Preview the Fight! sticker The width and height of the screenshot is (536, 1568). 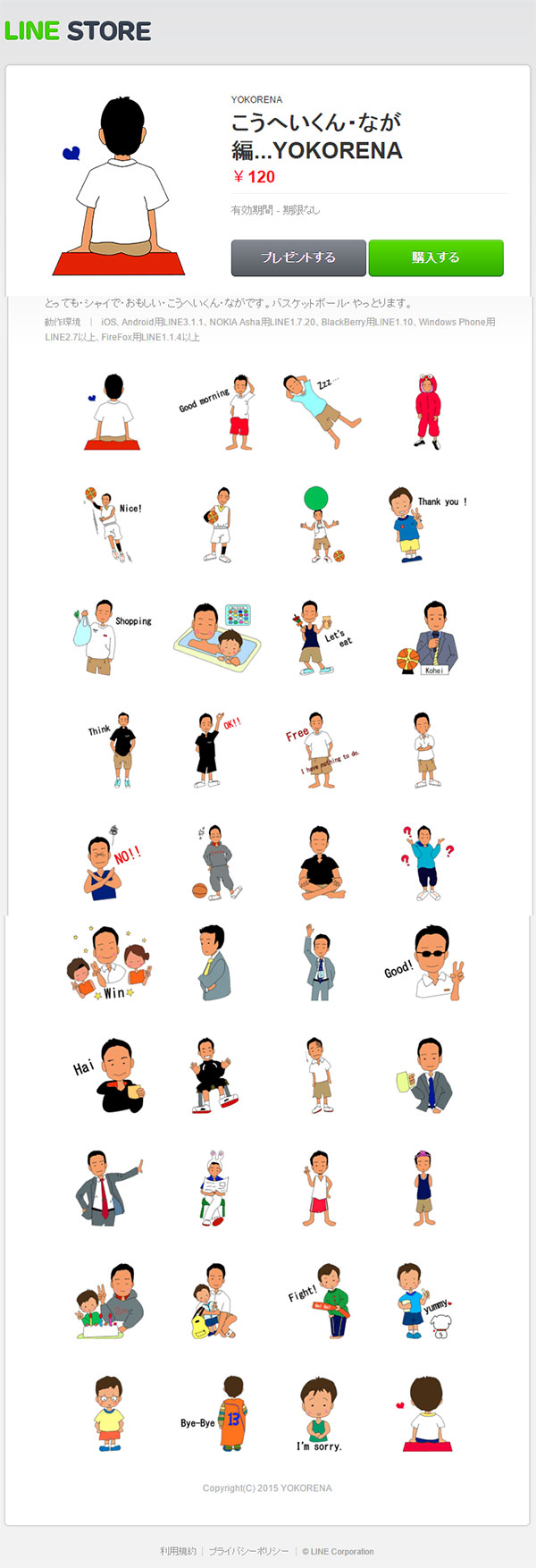322,1300
